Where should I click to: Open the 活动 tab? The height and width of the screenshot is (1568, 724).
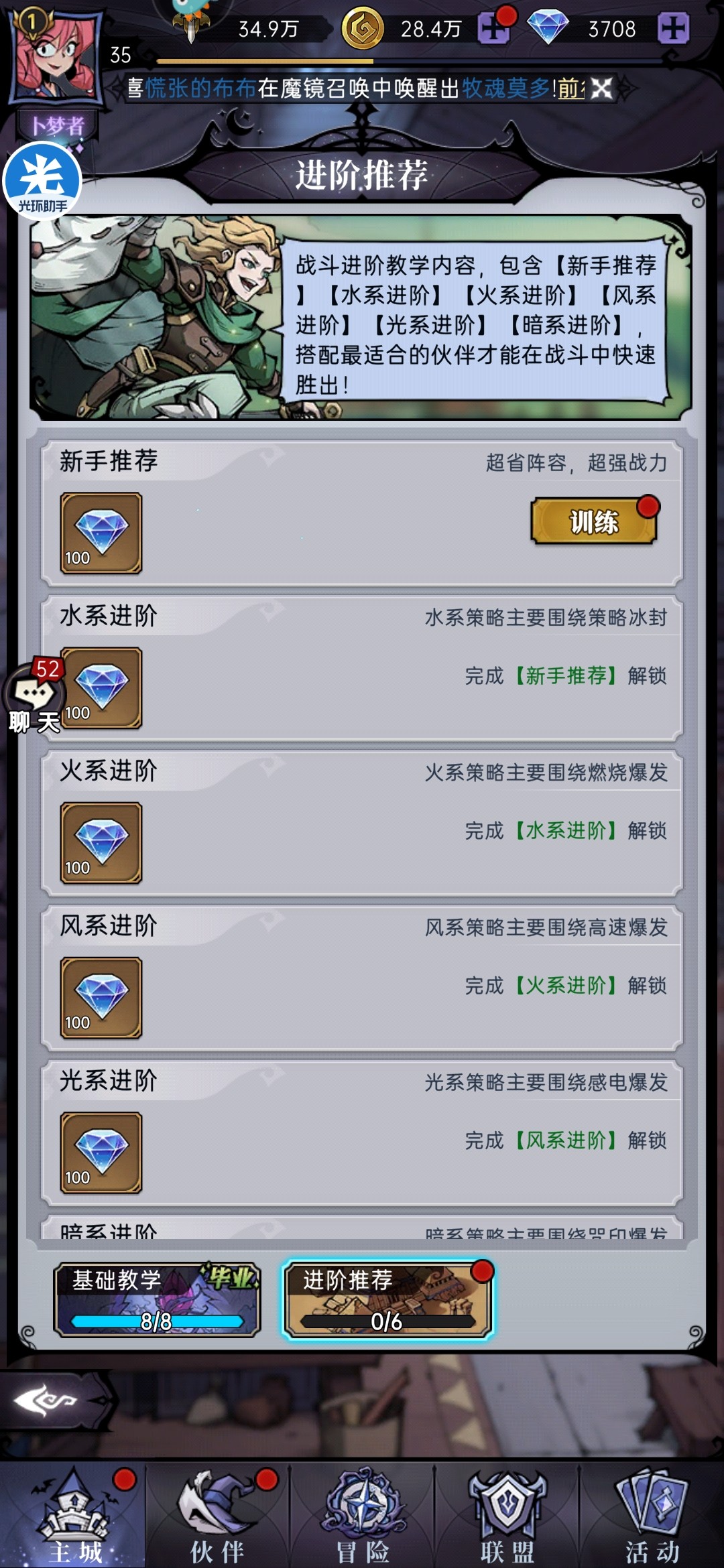click(652, 1516)
